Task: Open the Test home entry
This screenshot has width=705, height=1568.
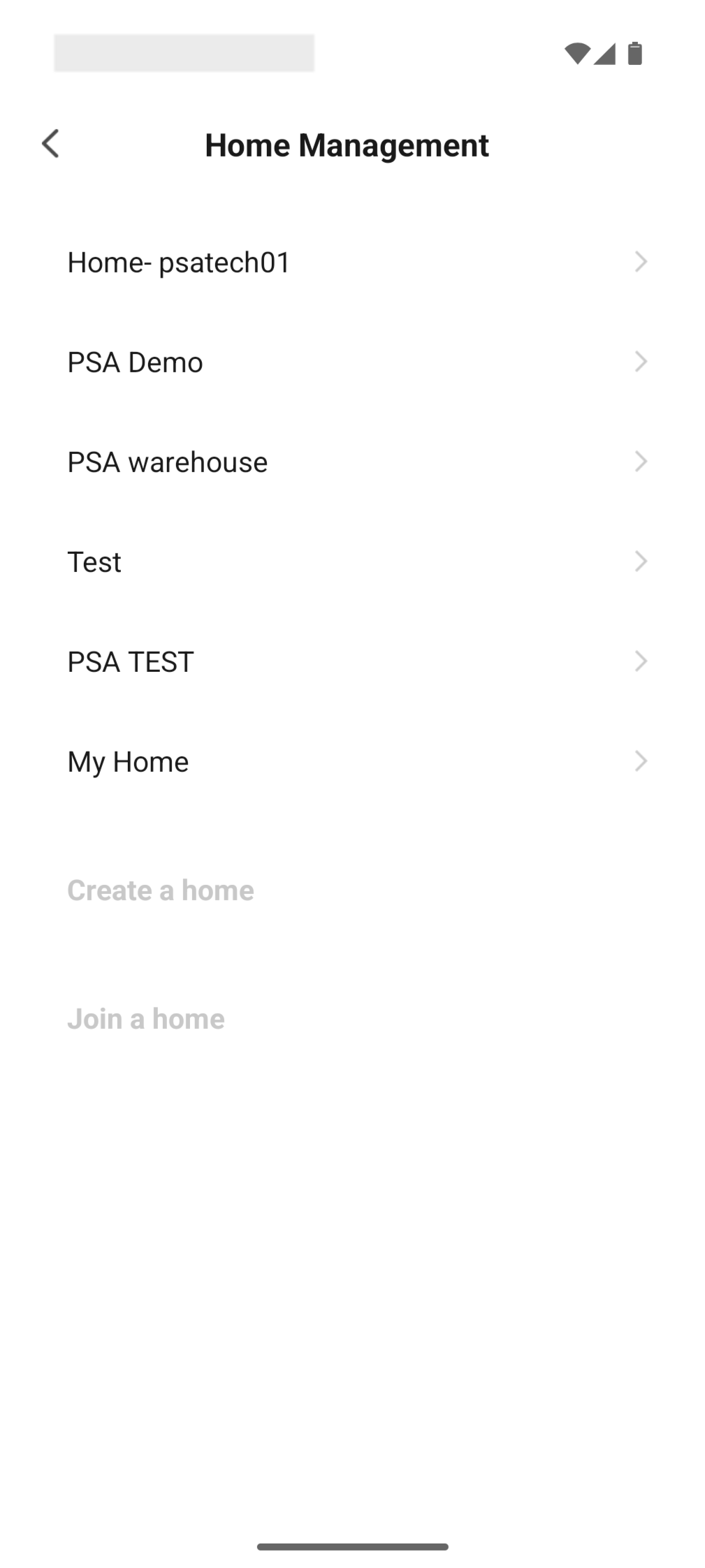Action: coord(352,562)
